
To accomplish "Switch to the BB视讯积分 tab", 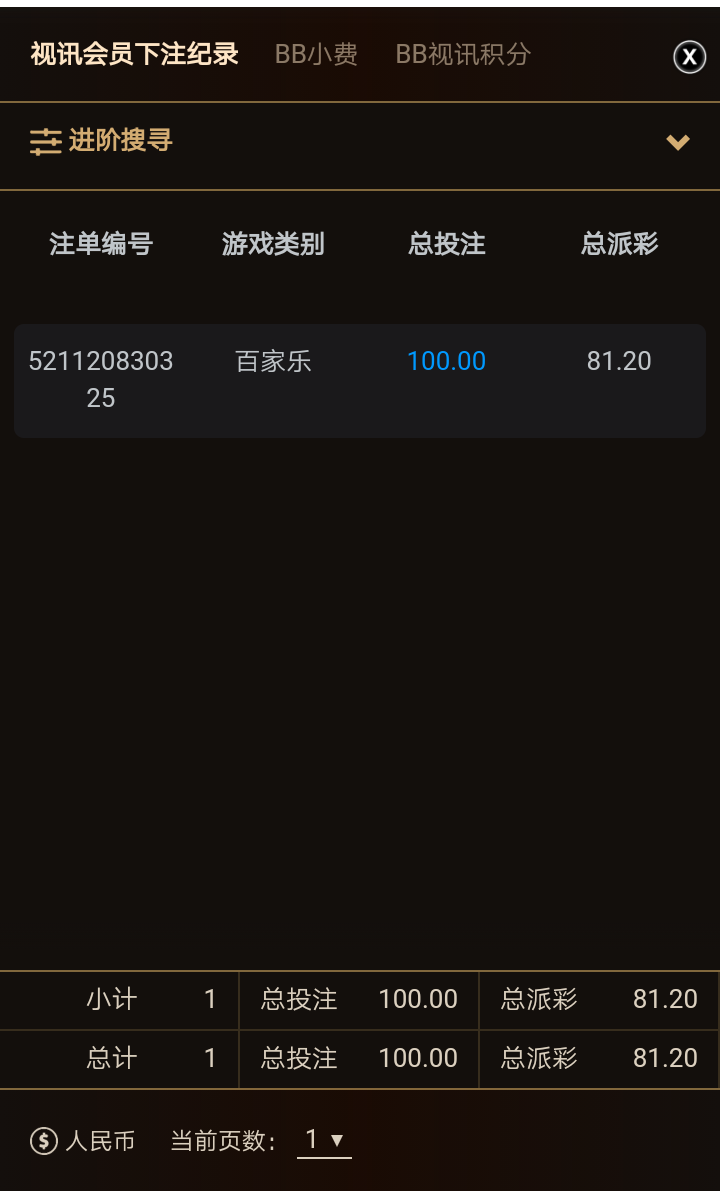I will pyautogui.click(x=463, y=55).
